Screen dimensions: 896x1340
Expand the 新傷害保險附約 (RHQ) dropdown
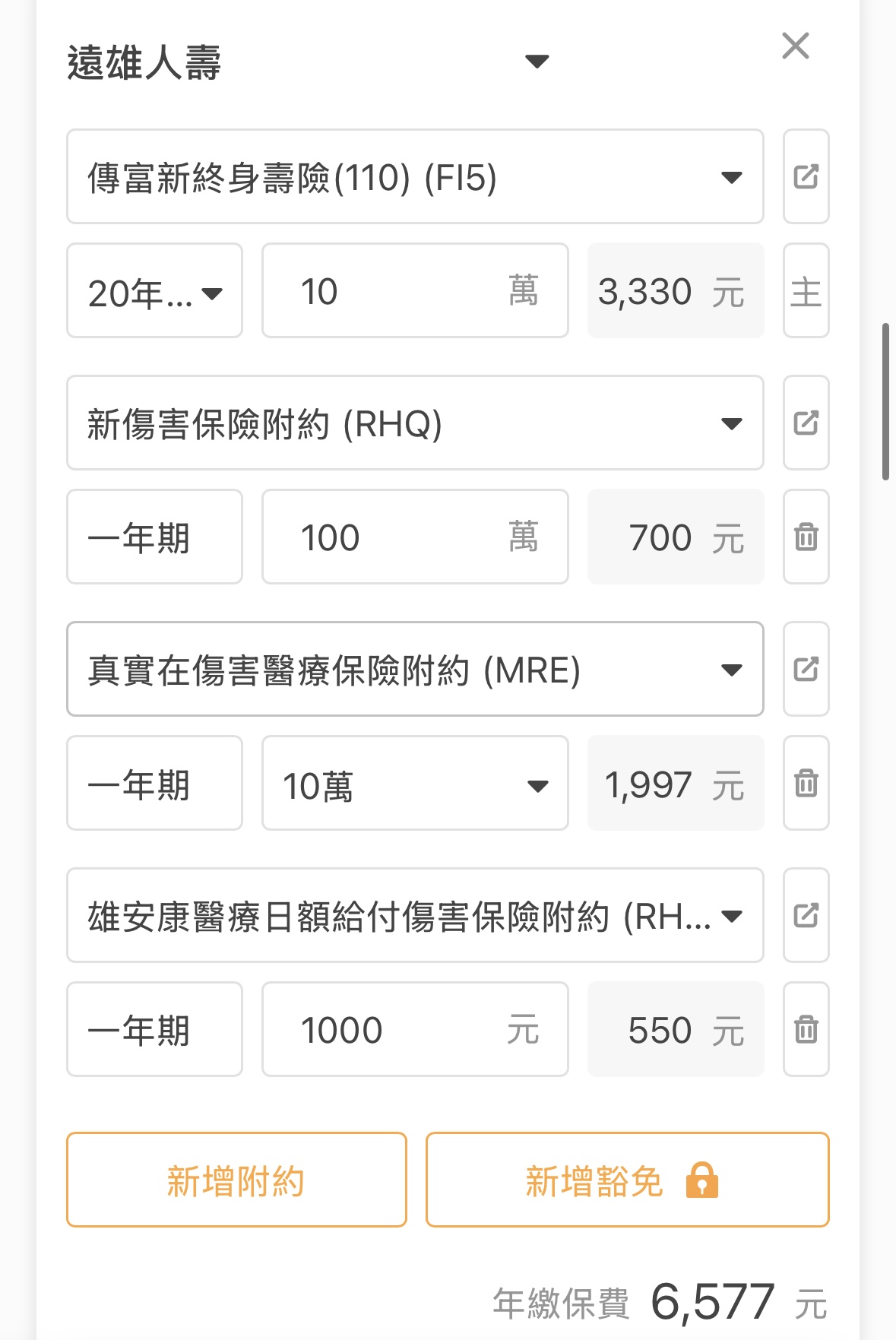[x=415, y=423]
